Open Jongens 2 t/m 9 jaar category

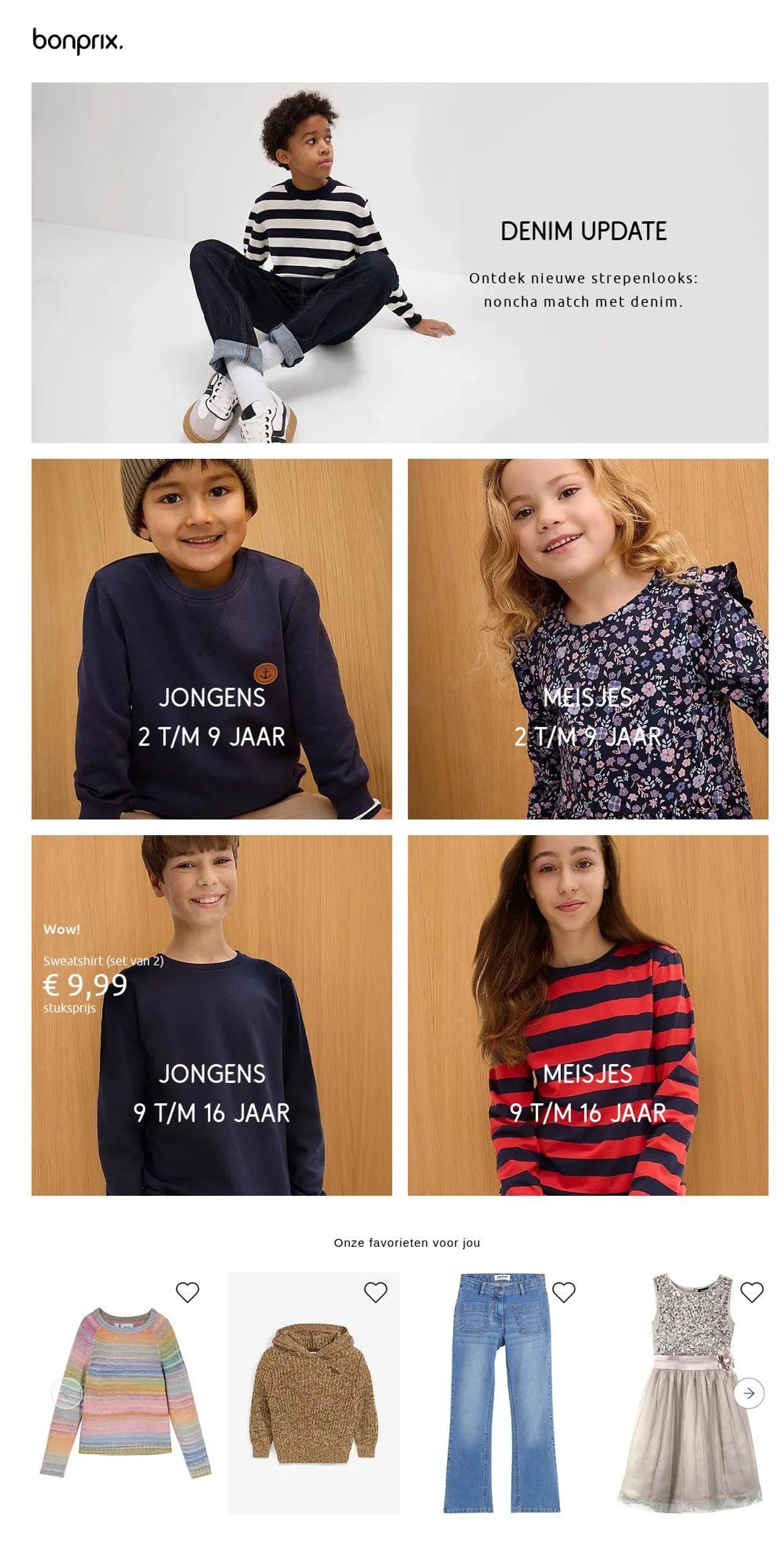(211, 639)
